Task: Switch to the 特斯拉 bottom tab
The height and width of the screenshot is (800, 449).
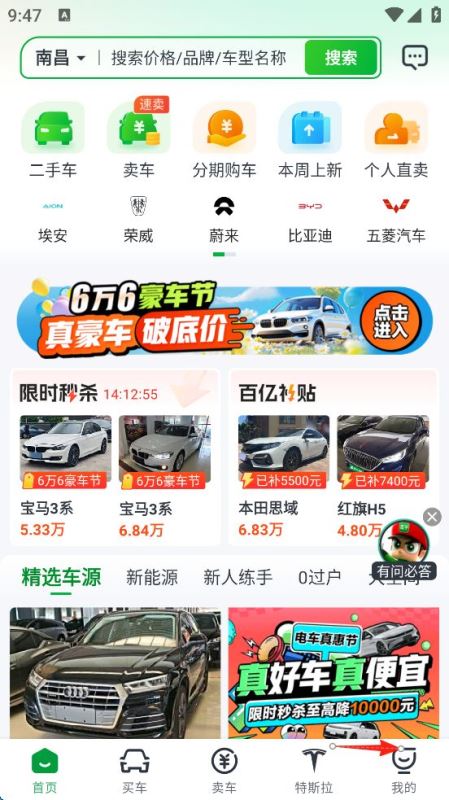Action: (x=314, y=770)
